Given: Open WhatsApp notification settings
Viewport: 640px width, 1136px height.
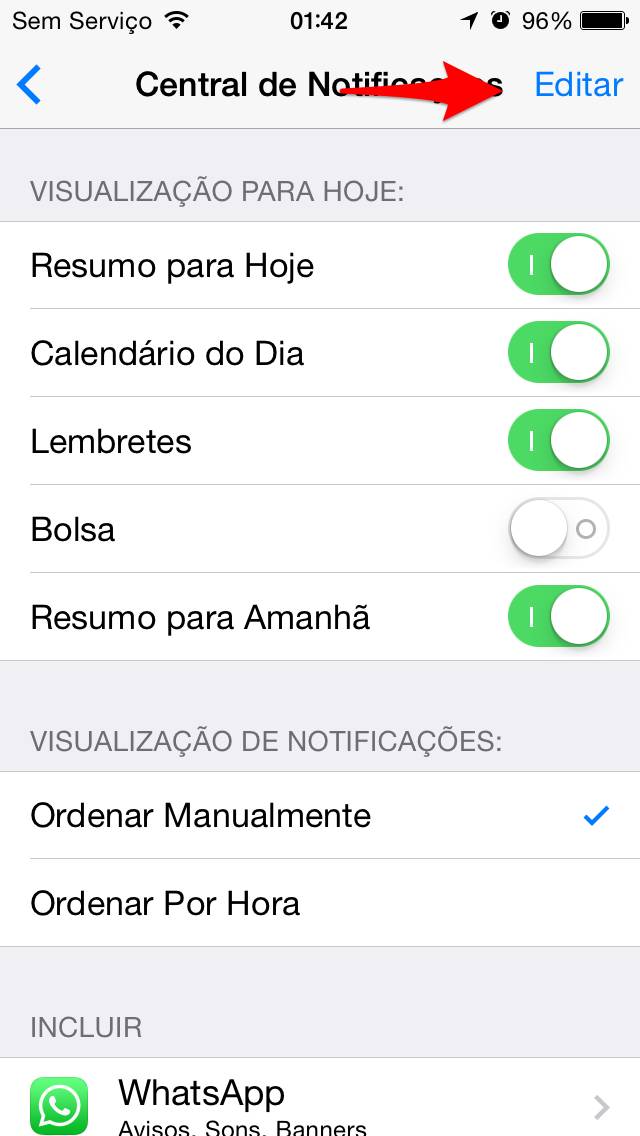Looking at the screenshot, I should 320,1098.
